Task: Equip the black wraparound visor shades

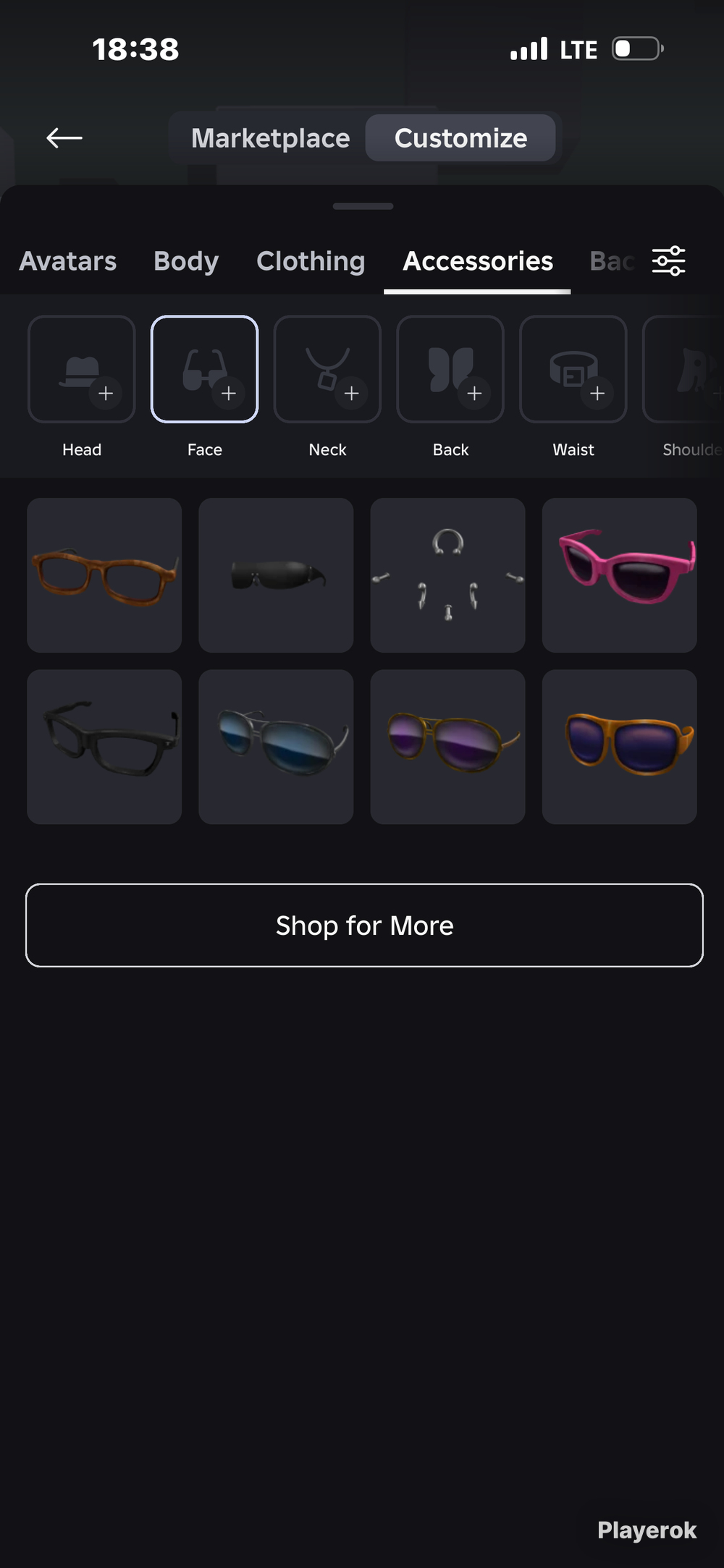Action: point(276,575)
